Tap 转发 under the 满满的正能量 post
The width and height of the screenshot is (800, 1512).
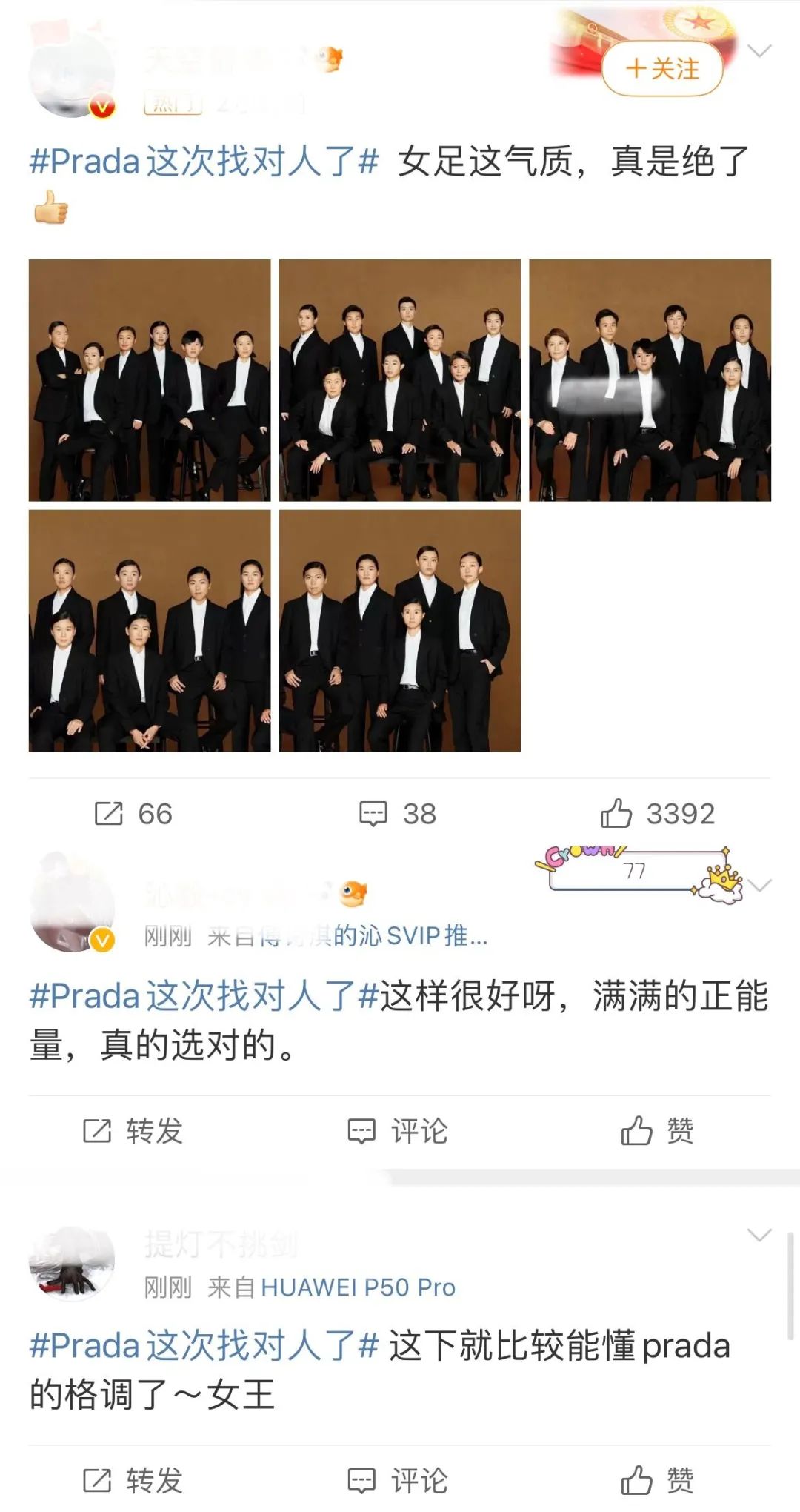pyautogui.click(x=133, y=1131)
